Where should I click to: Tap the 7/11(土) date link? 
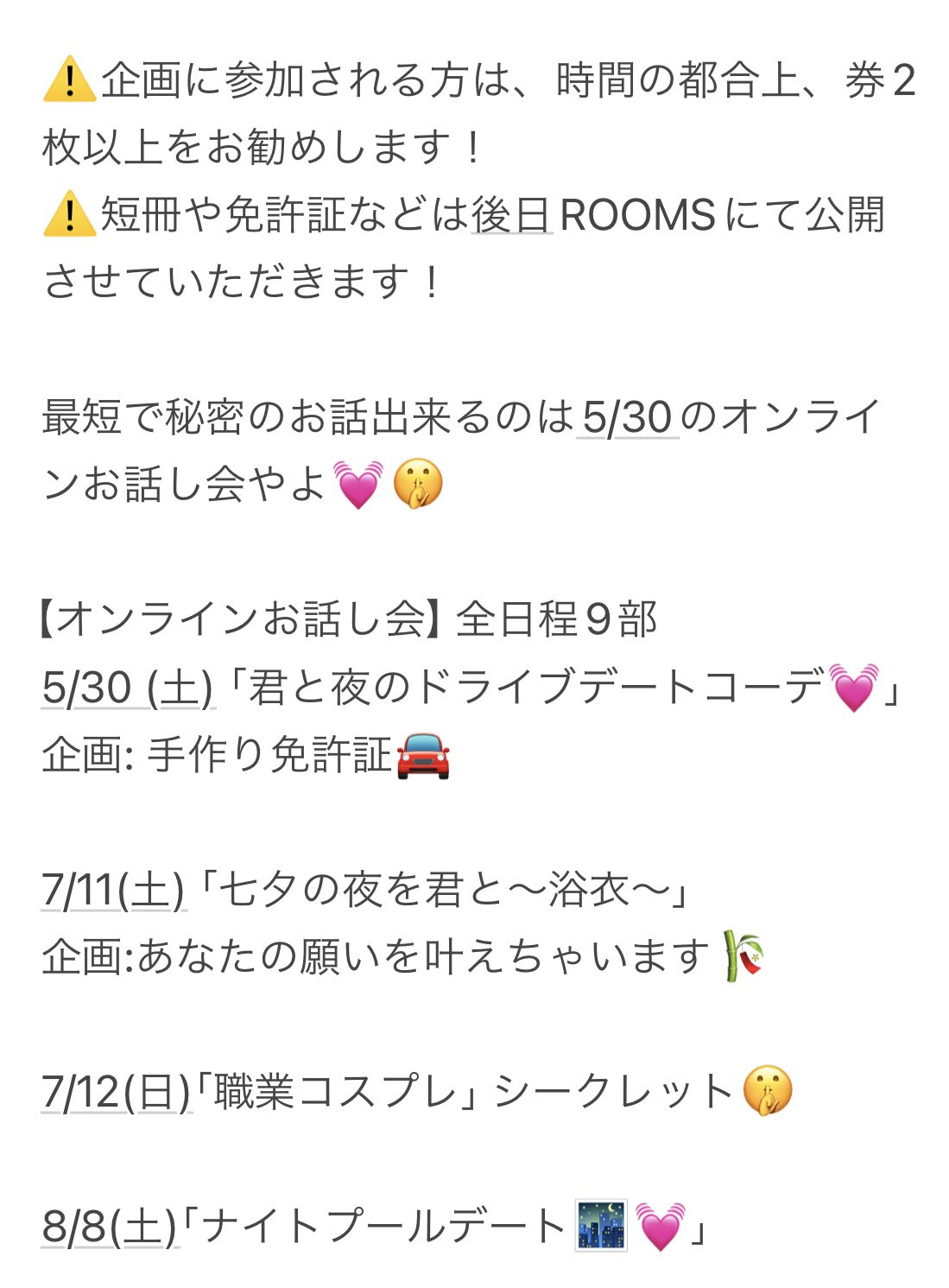113,891
